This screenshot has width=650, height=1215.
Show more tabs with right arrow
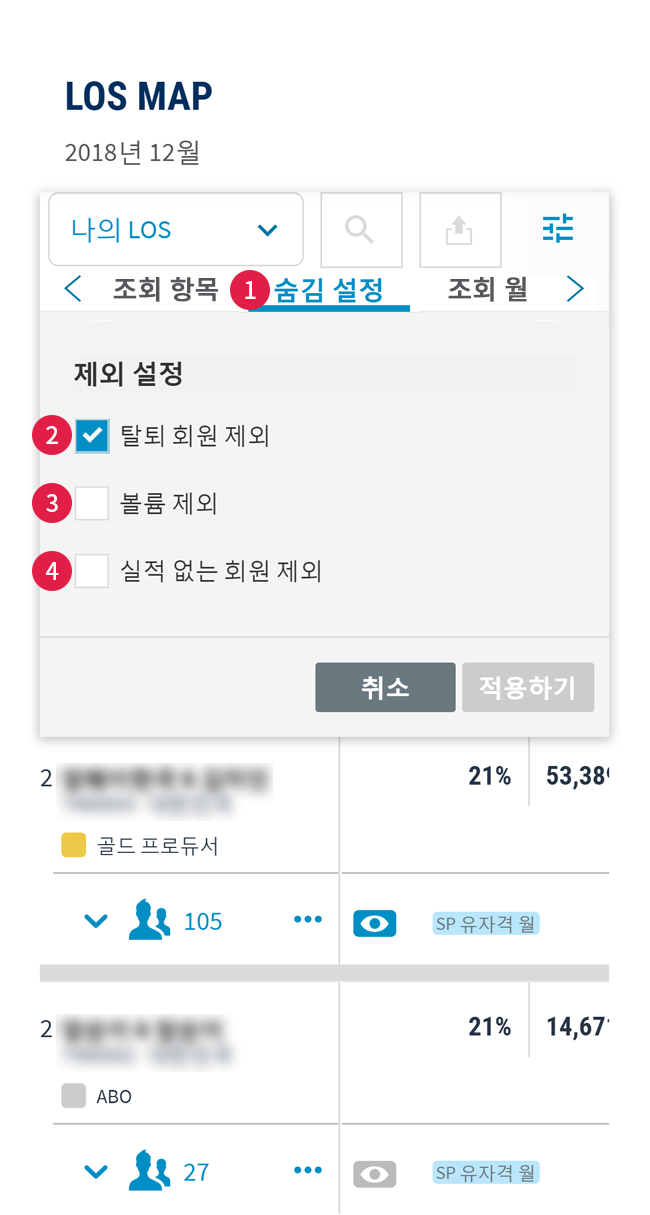point(575,289)
